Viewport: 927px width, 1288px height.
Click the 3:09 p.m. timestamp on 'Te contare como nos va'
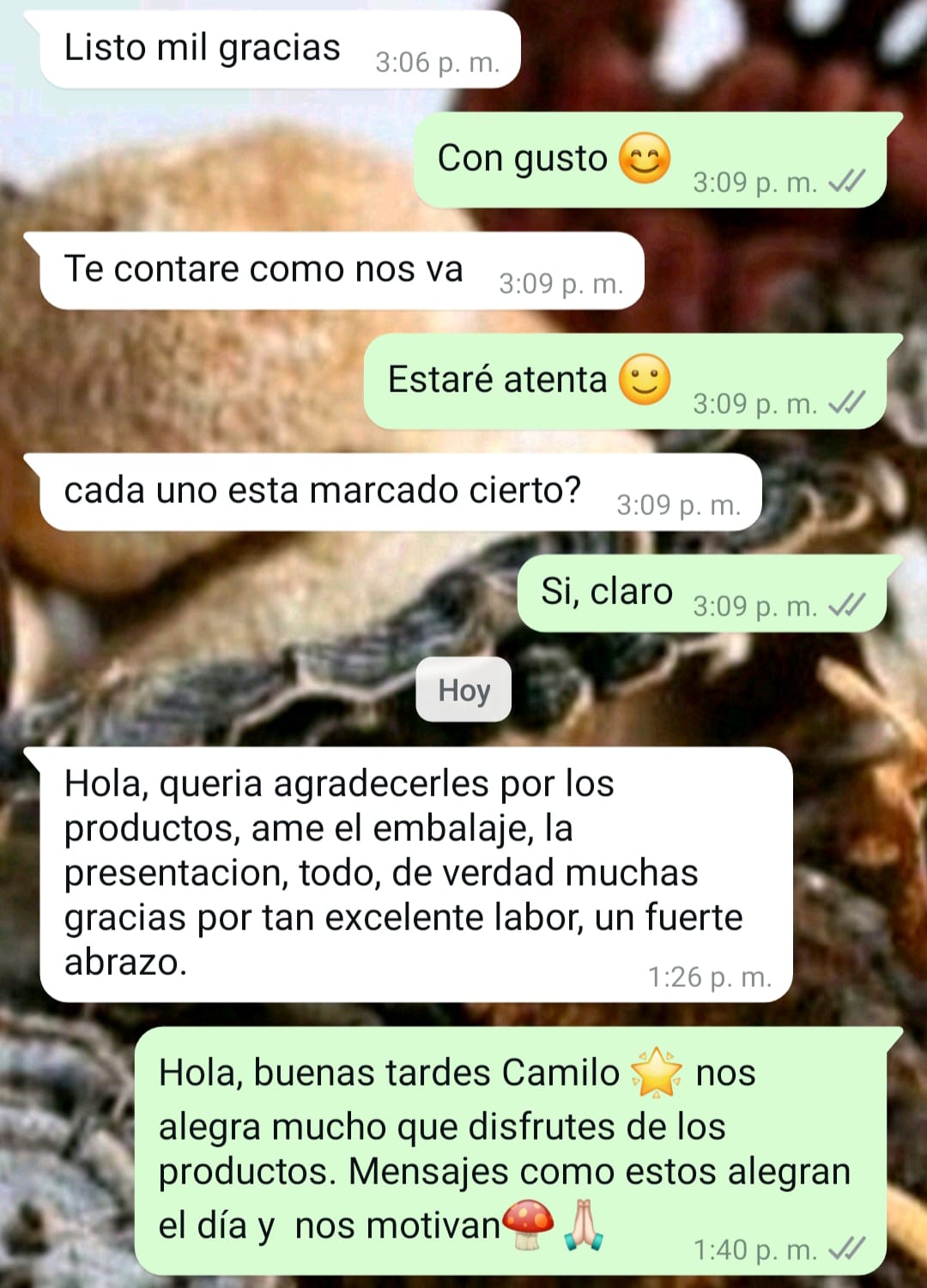pyautogui.click(x=561, y=283)
